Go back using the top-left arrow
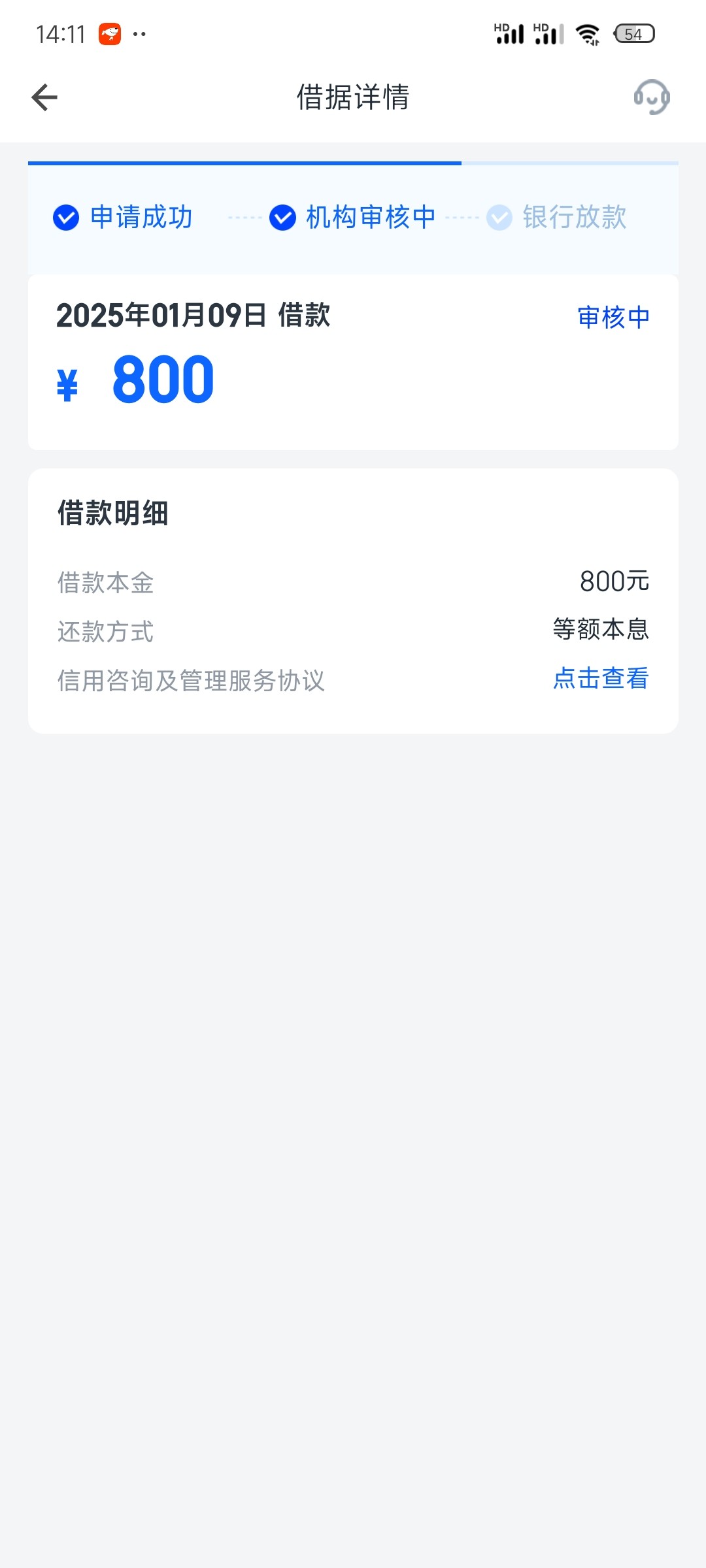Screen dimensions: 706x1568 pos(44,98)
